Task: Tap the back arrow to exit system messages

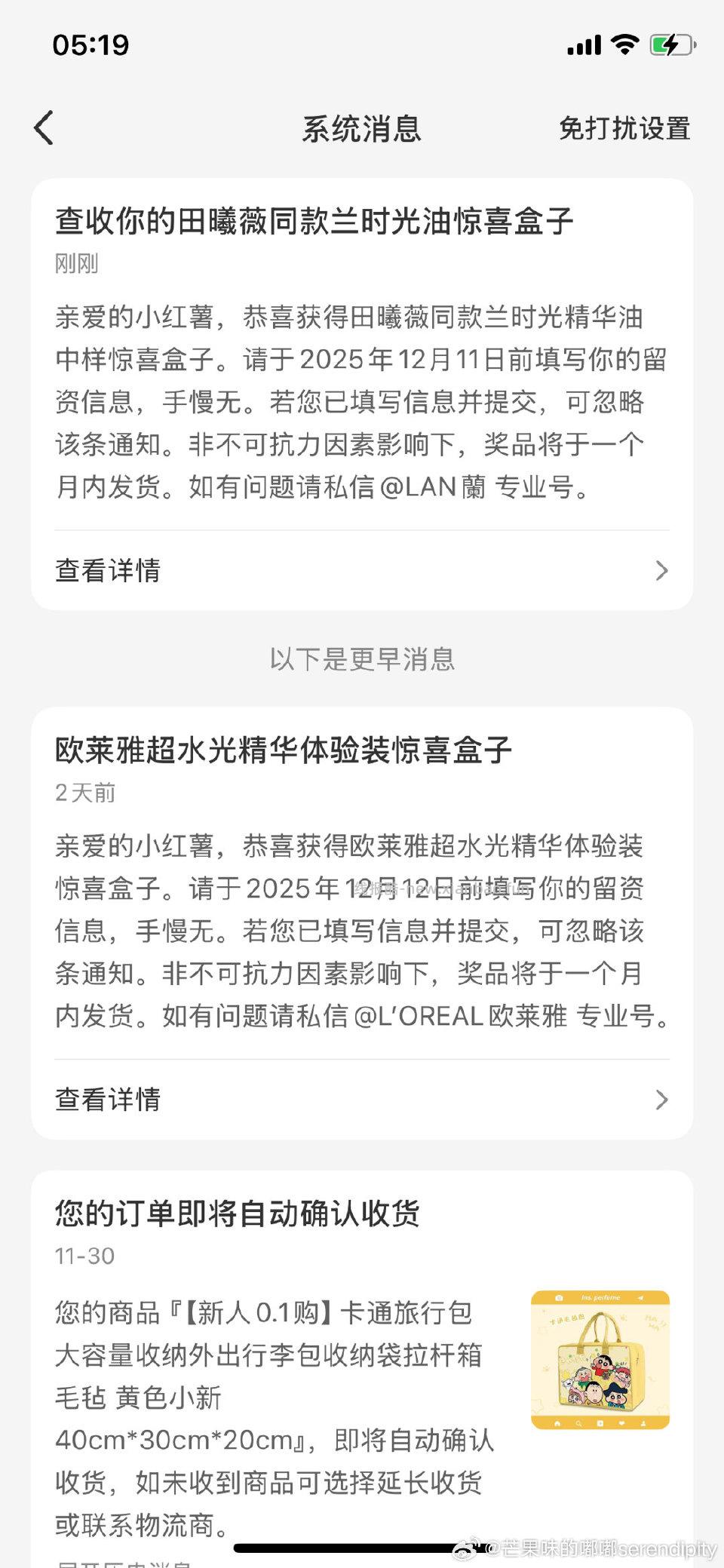Action: 43,127
